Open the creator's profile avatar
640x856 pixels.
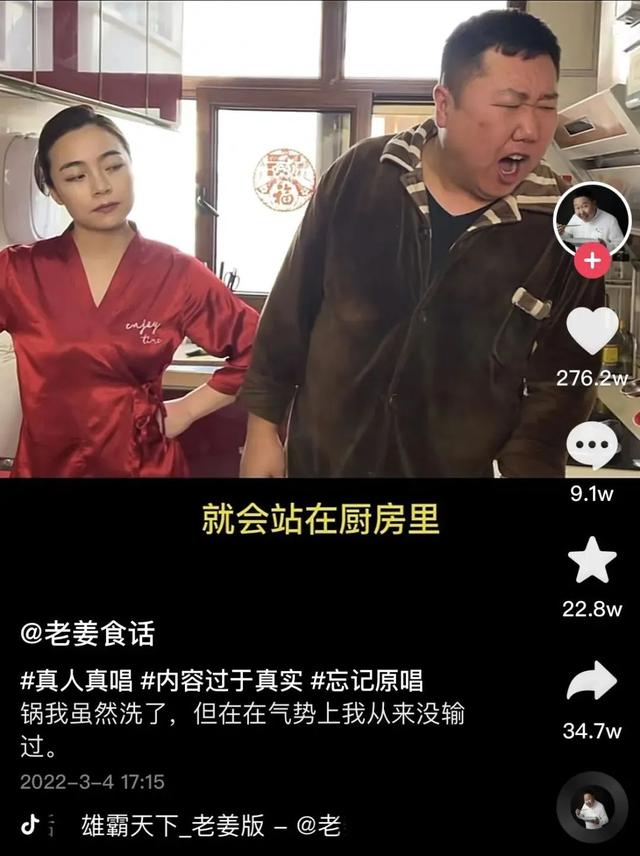[592, 219]
